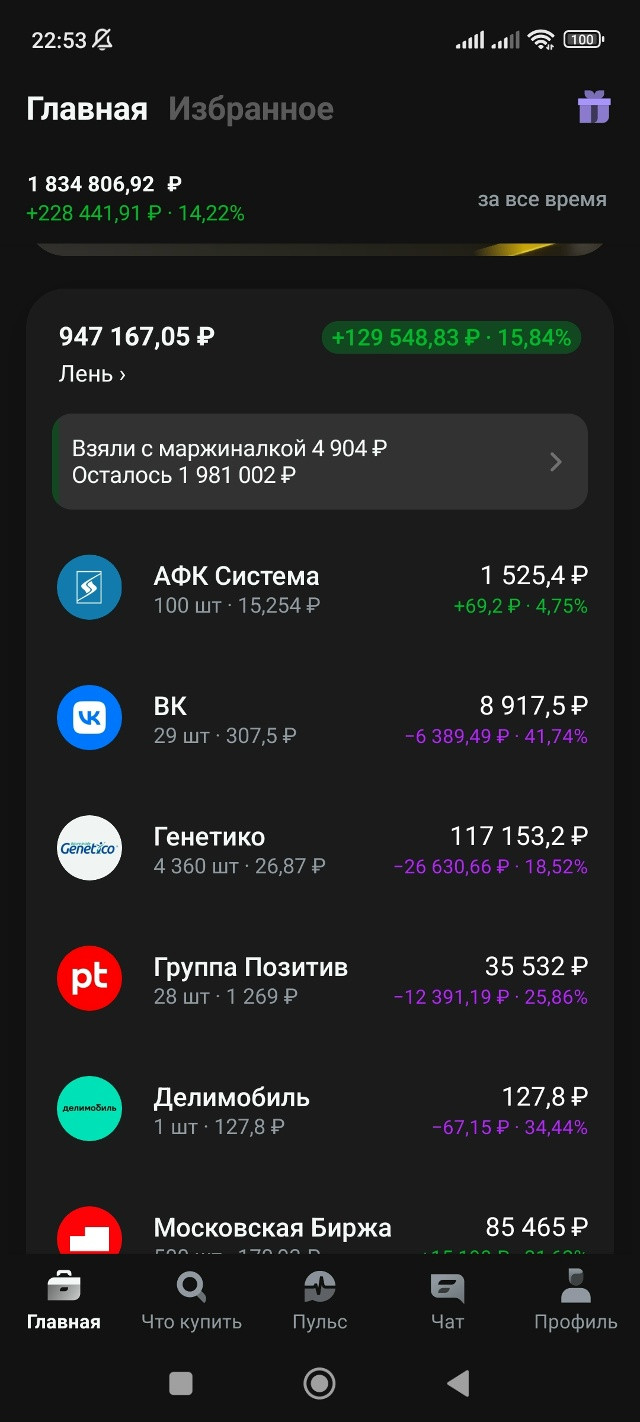Go to the Профиль tab
This screenshot has height=1422, width=640.
tap(575, 1302)
